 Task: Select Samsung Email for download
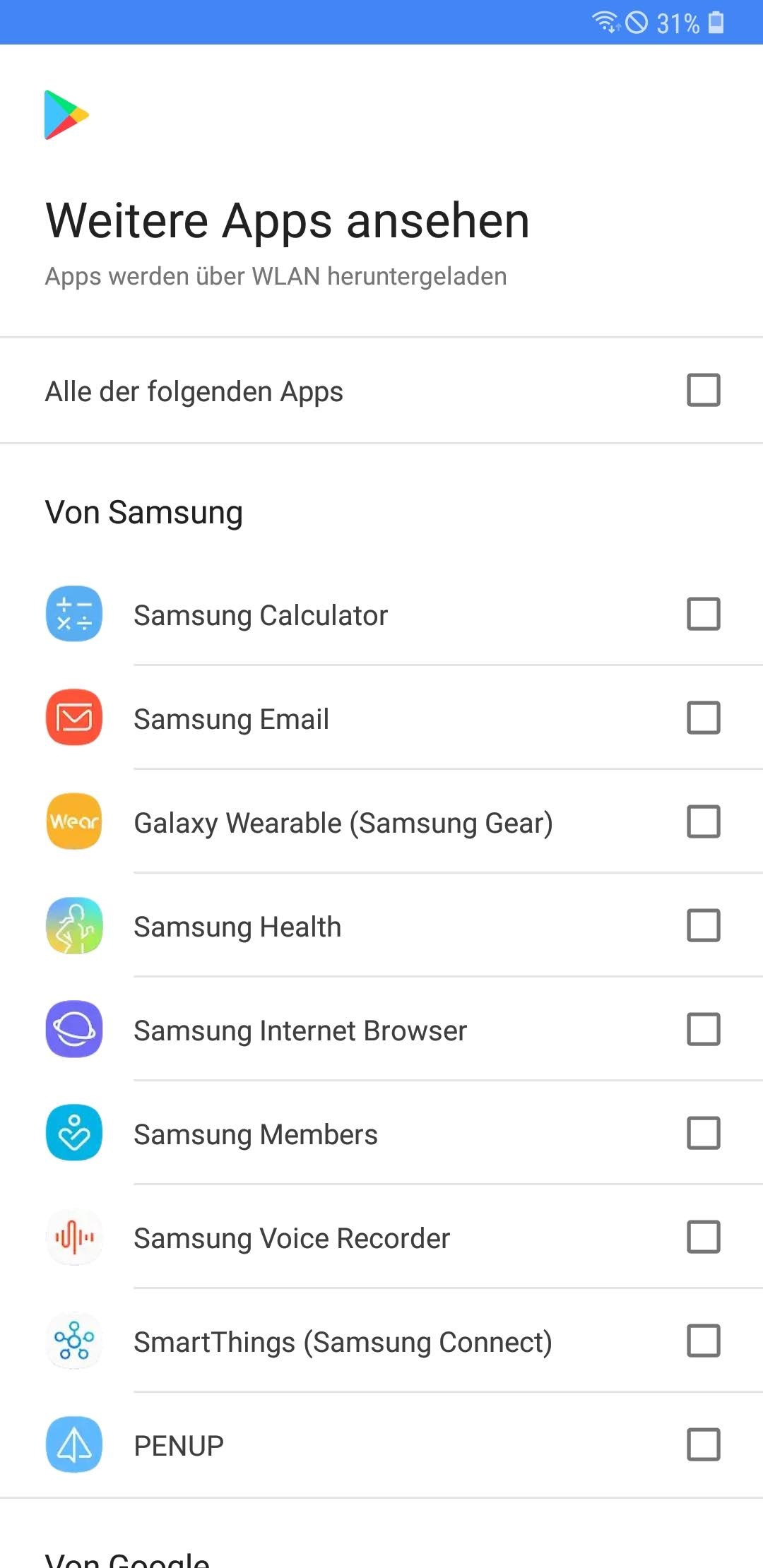pyautogui.click(x=703, y=718)
